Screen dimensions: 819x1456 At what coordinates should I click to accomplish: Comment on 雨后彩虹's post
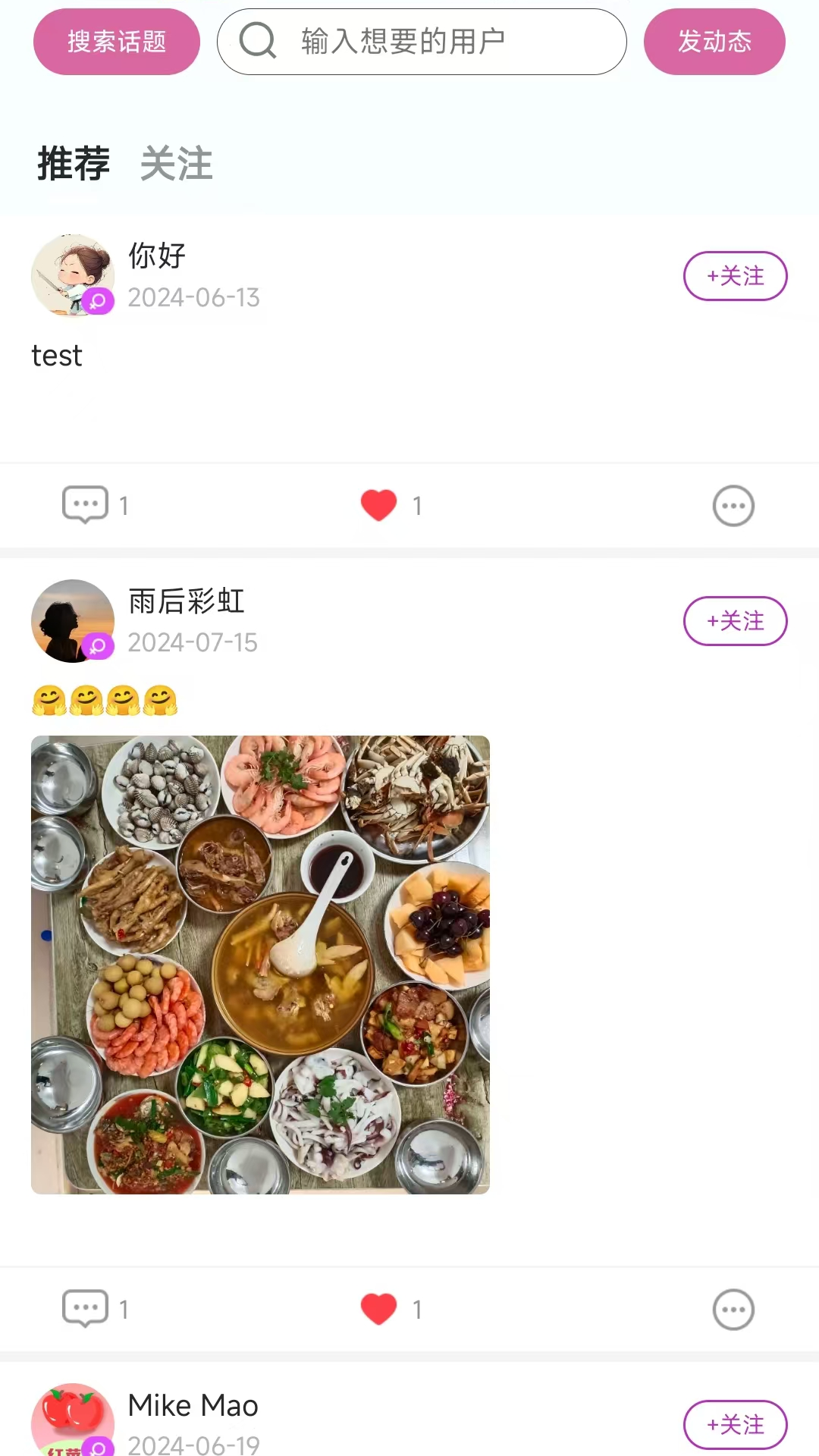85,1309
